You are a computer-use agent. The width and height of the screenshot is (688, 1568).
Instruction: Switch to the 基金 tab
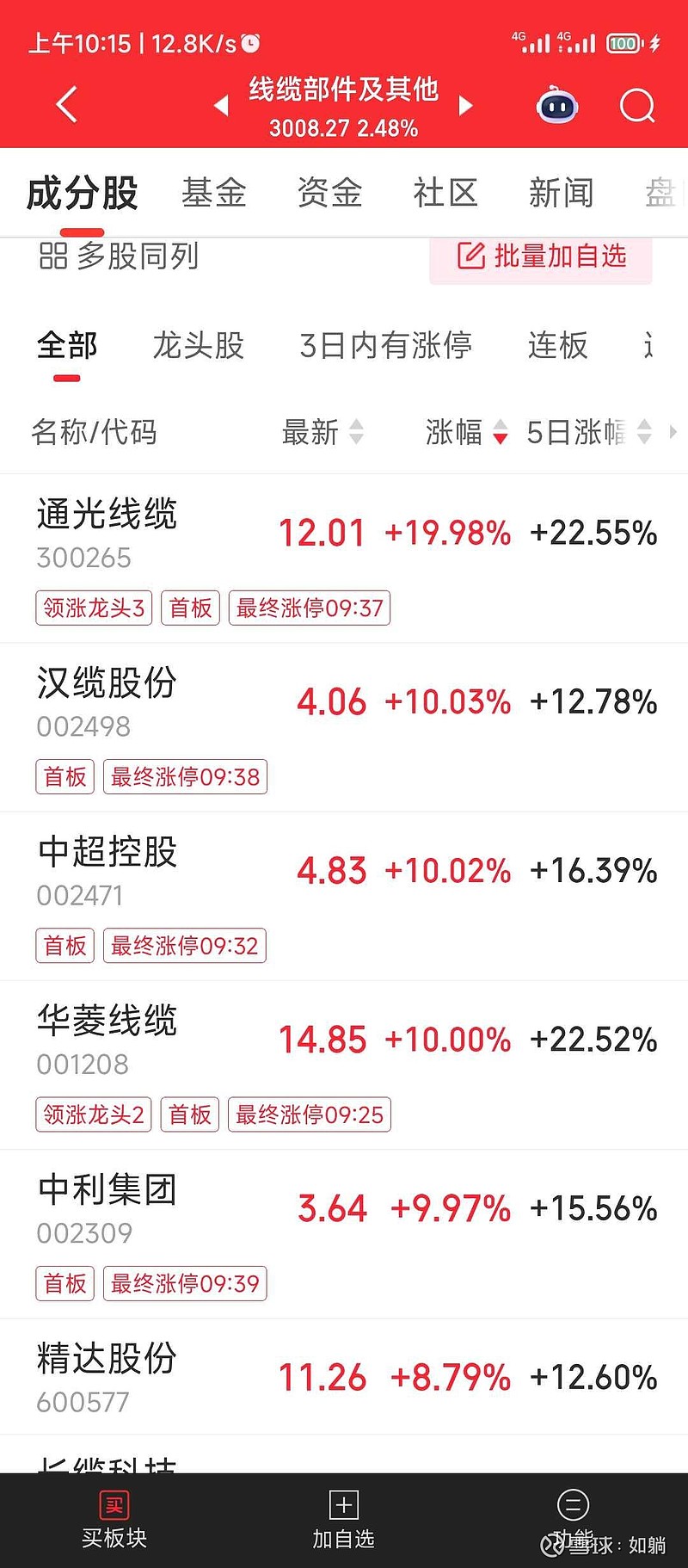pos(213,193)
